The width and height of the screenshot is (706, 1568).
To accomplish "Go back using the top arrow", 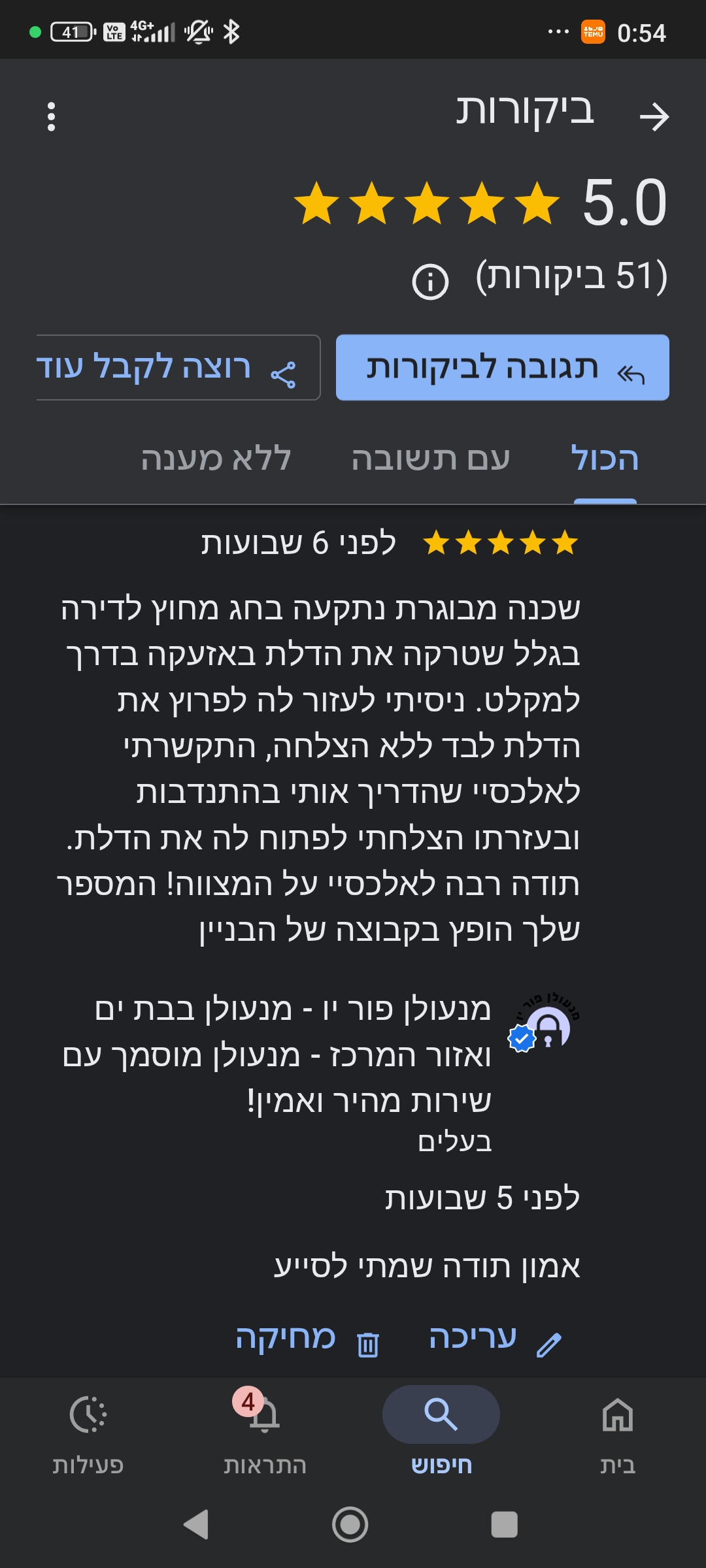I will [654, 117].
